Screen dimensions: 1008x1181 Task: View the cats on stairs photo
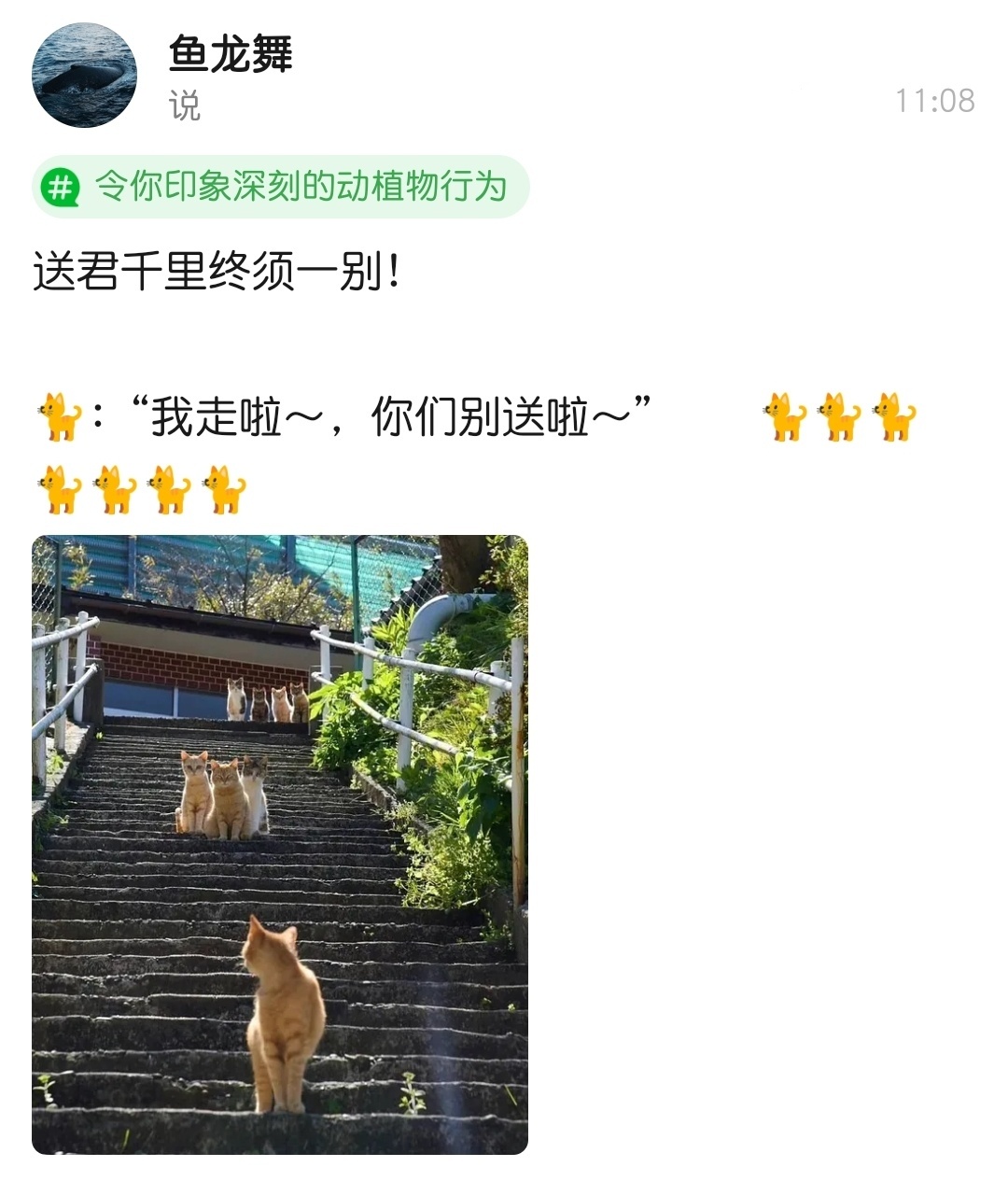click(x=280, y=844)
